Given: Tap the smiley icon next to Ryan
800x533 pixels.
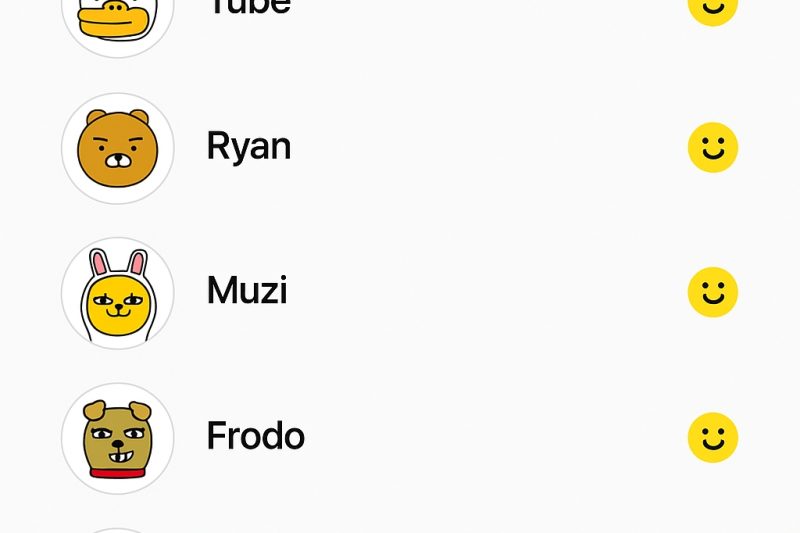Looking at the screenshot, I should 713,148.
